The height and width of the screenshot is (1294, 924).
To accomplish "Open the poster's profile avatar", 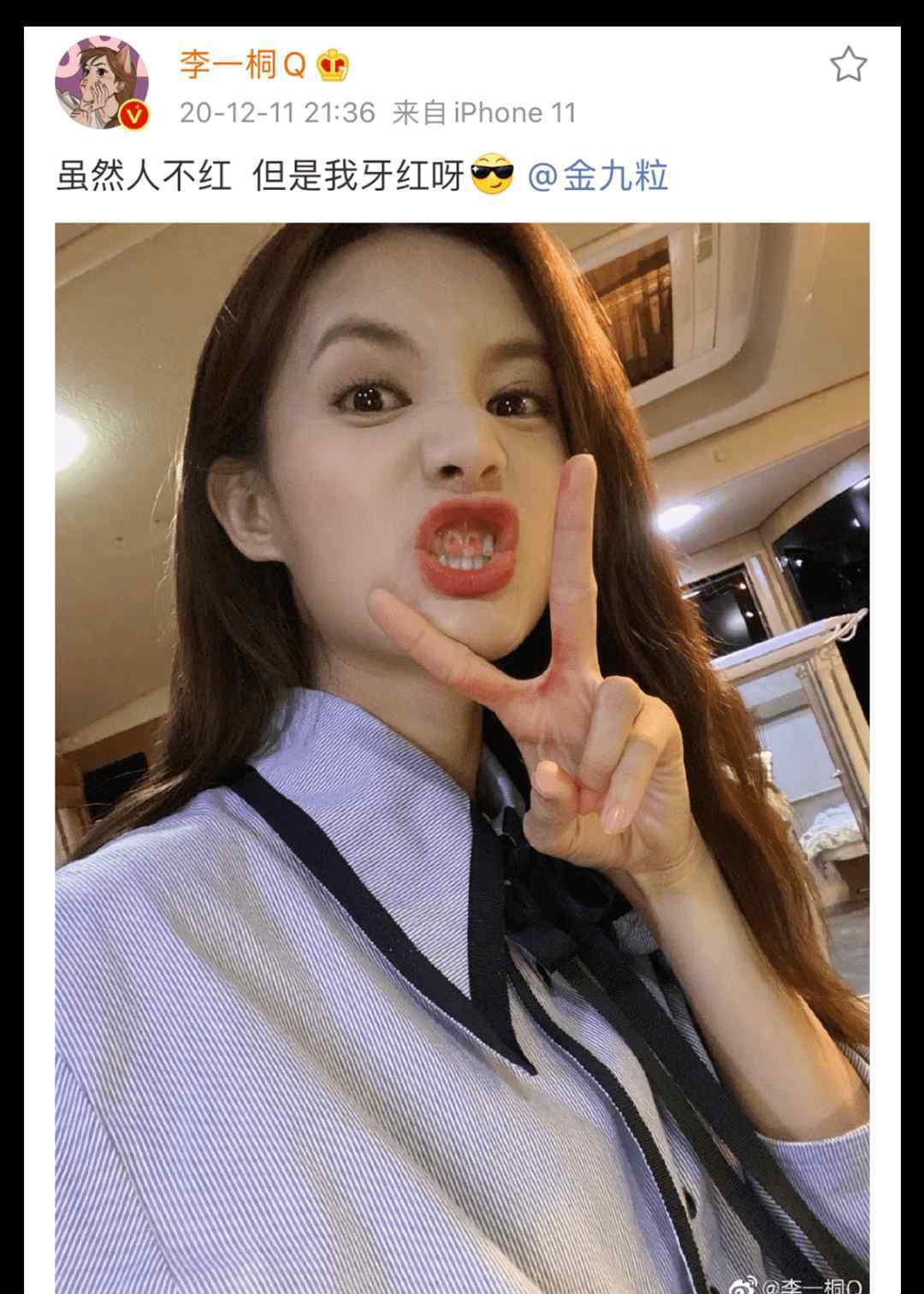I will pos(102,83).
